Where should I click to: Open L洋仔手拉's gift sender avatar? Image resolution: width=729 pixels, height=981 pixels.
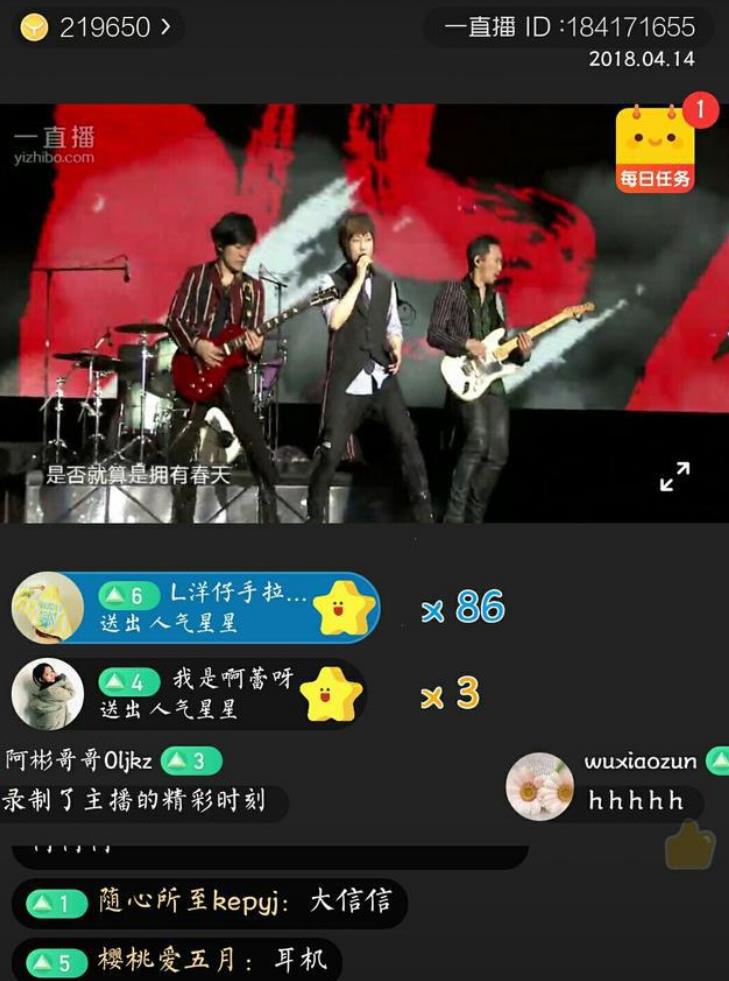47,607
